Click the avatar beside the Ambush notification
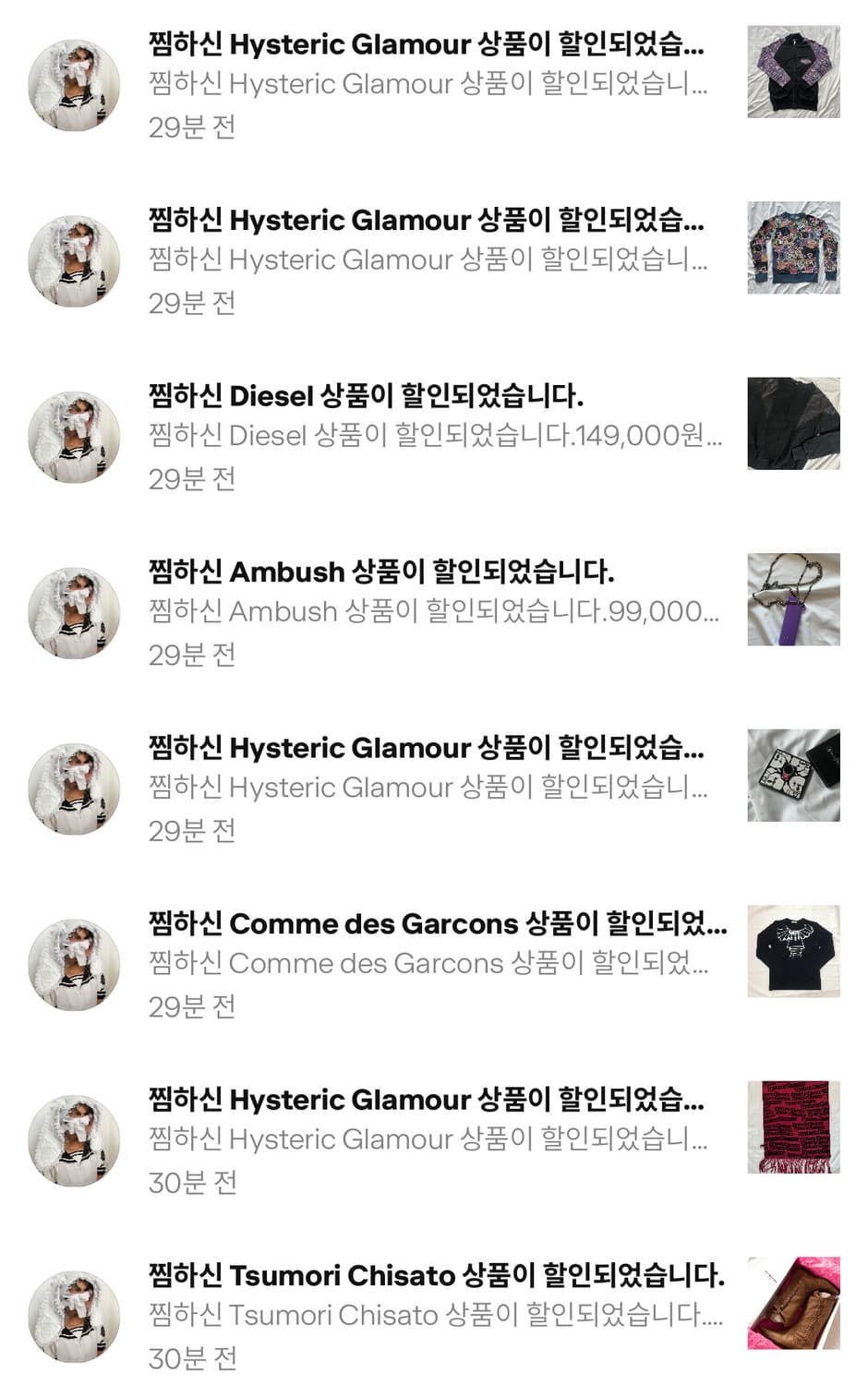The height and width of the screenshot is (1385, 868). coord(73,613)
